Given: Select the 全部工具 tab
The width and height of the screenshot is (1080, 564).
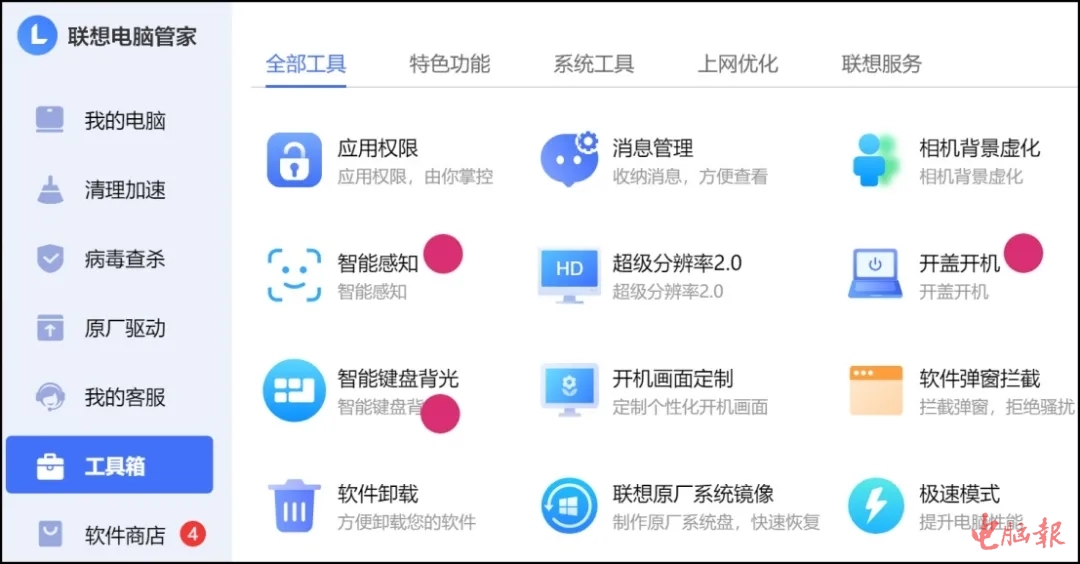Looking at the screenshot, I should (x=305, y=64).
